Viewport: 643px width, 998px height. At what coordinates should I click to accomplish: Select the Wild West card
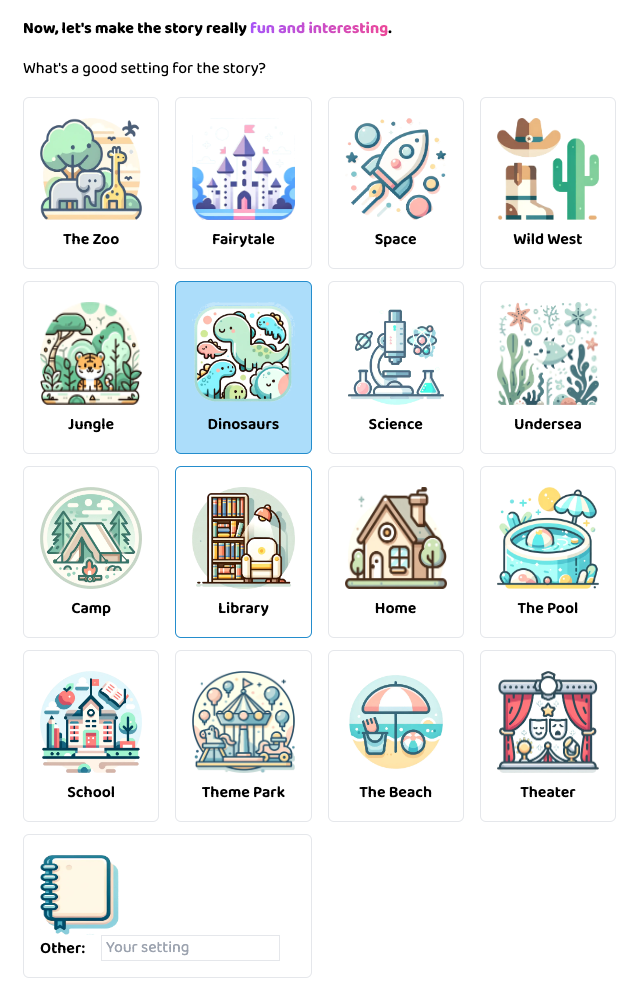point(547,182)
